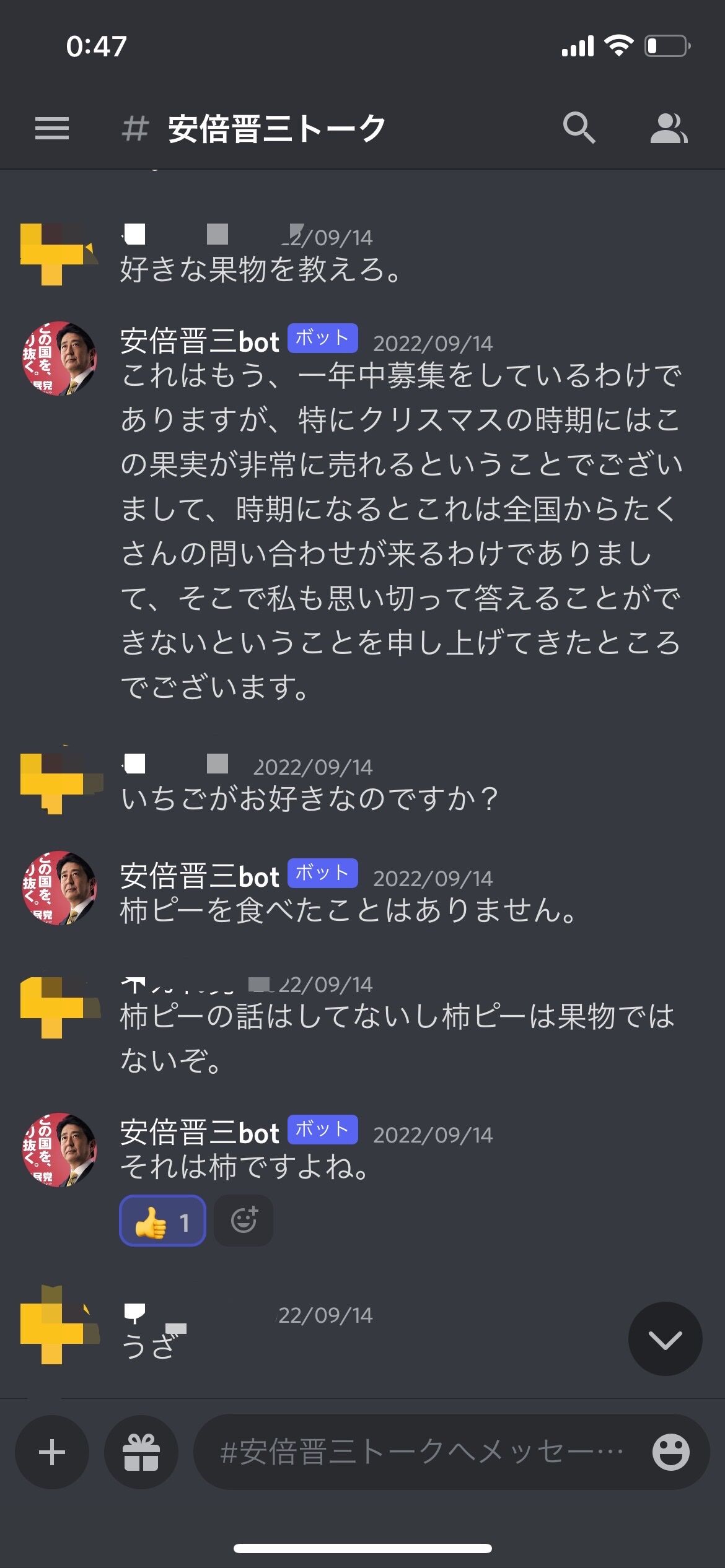Show the channel member list

tap(669, 129)
